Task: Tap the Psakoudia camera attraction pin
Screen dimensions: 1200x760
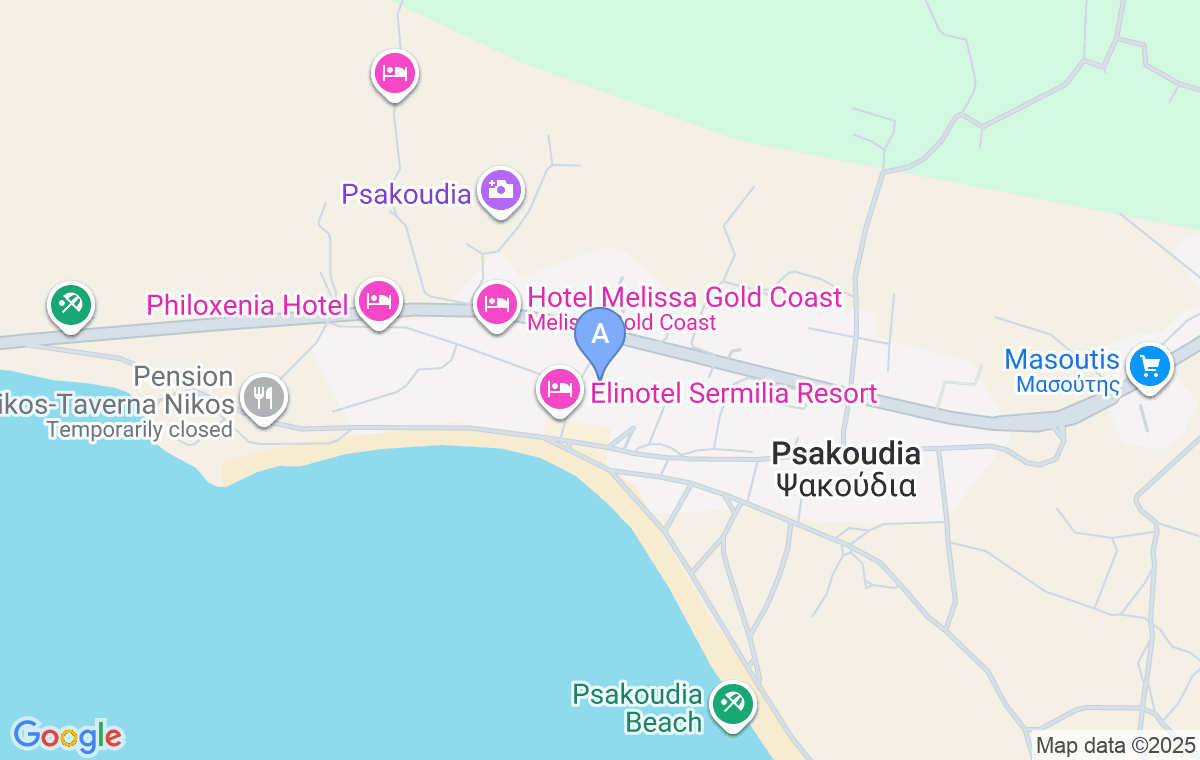Action: click(x=500, y=189)
